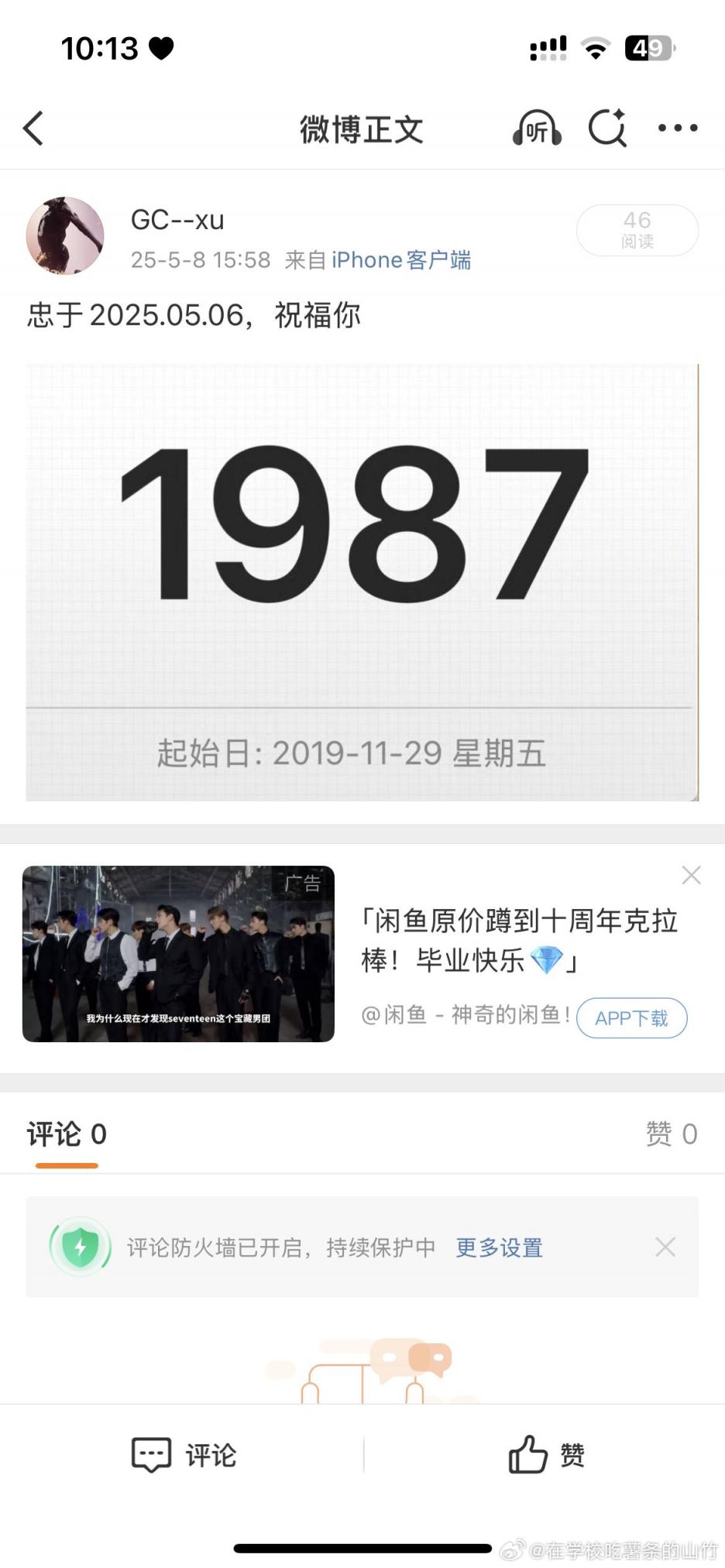Go back from the Weibo post page
The image size is (725, 1568).
(x=33, y=129)
